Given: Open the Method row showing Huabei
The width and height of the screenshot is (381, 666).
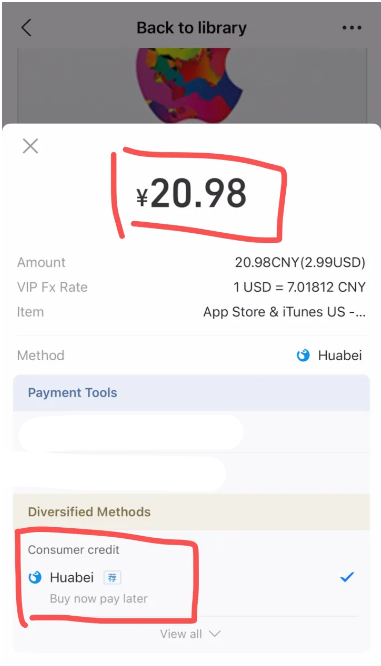Looking at the screenshot, I should 191,355.
